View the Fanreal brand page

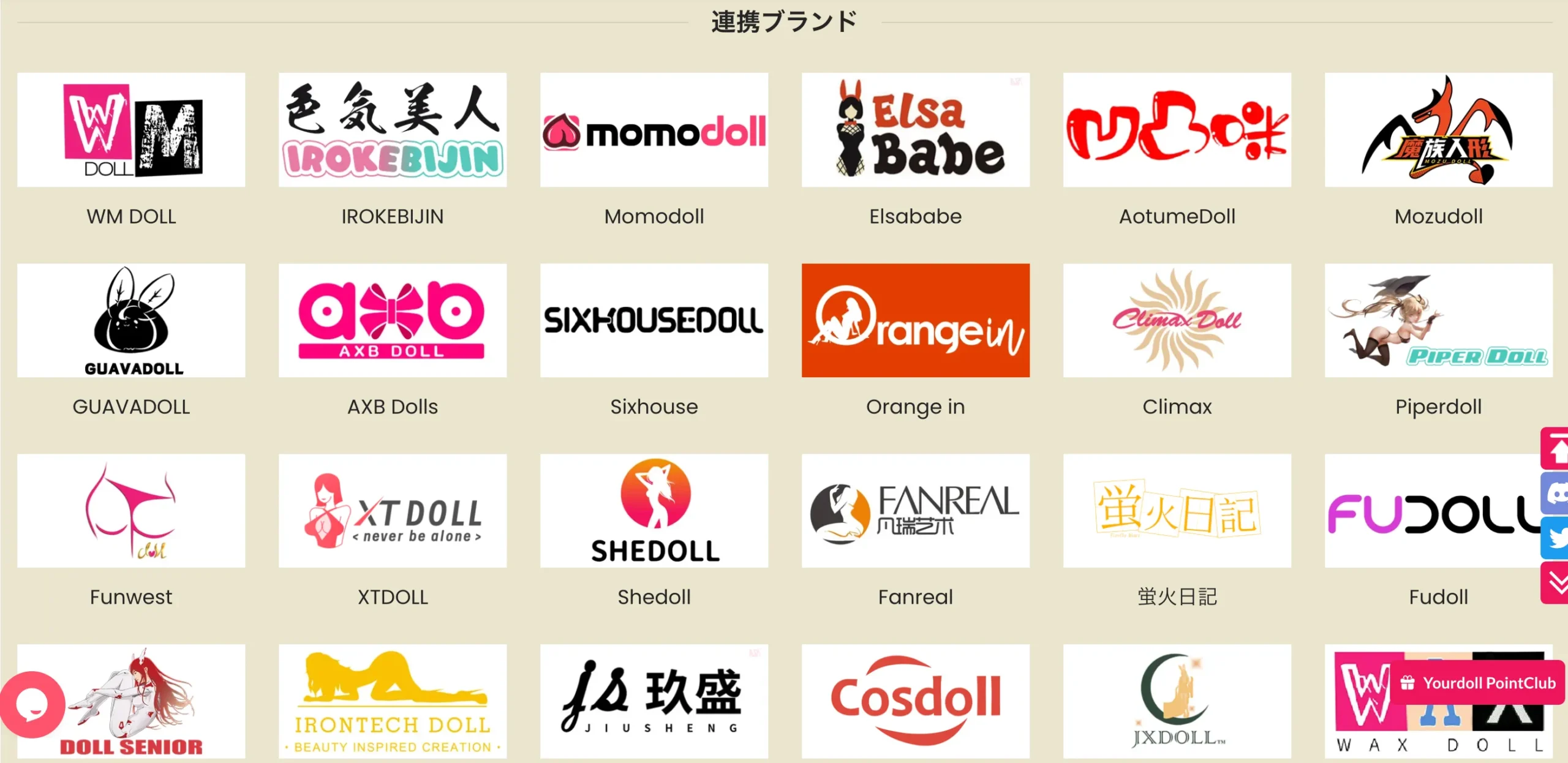(x=915, y=510)
